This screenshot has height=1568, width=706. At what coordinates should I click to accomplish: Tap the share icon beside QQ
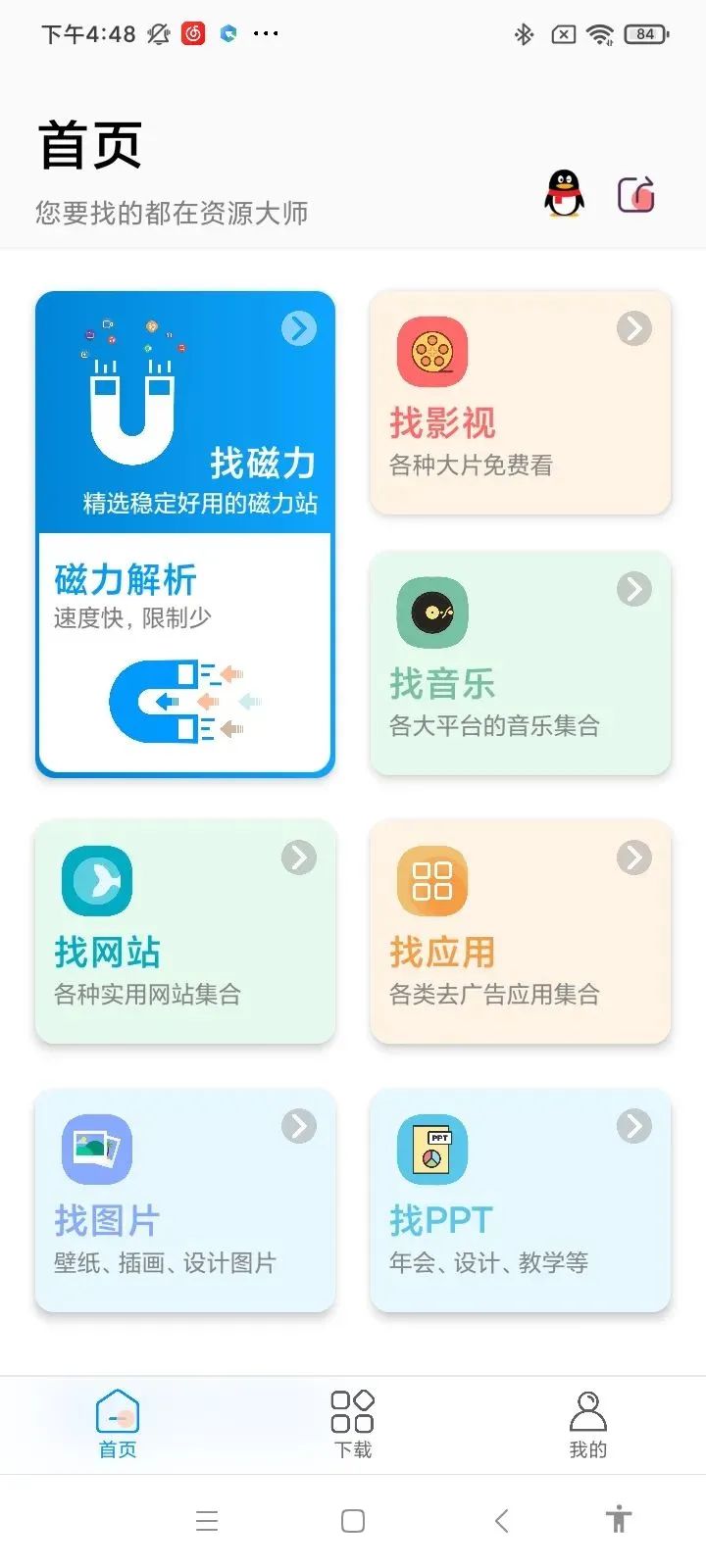(x=634, y=195)
